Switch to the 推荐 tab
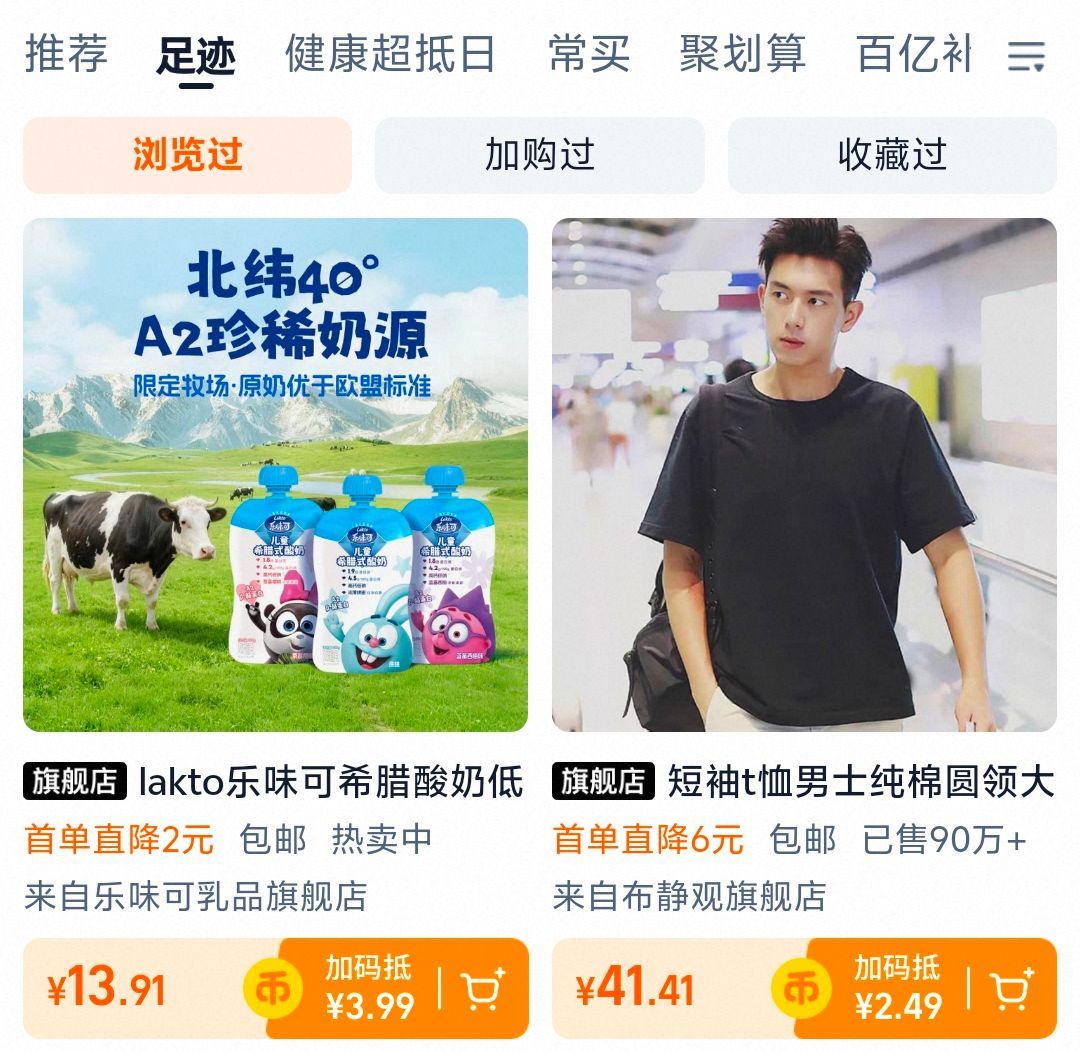This screenshot has width=1080, height=1051. click(x=66, y=54)
